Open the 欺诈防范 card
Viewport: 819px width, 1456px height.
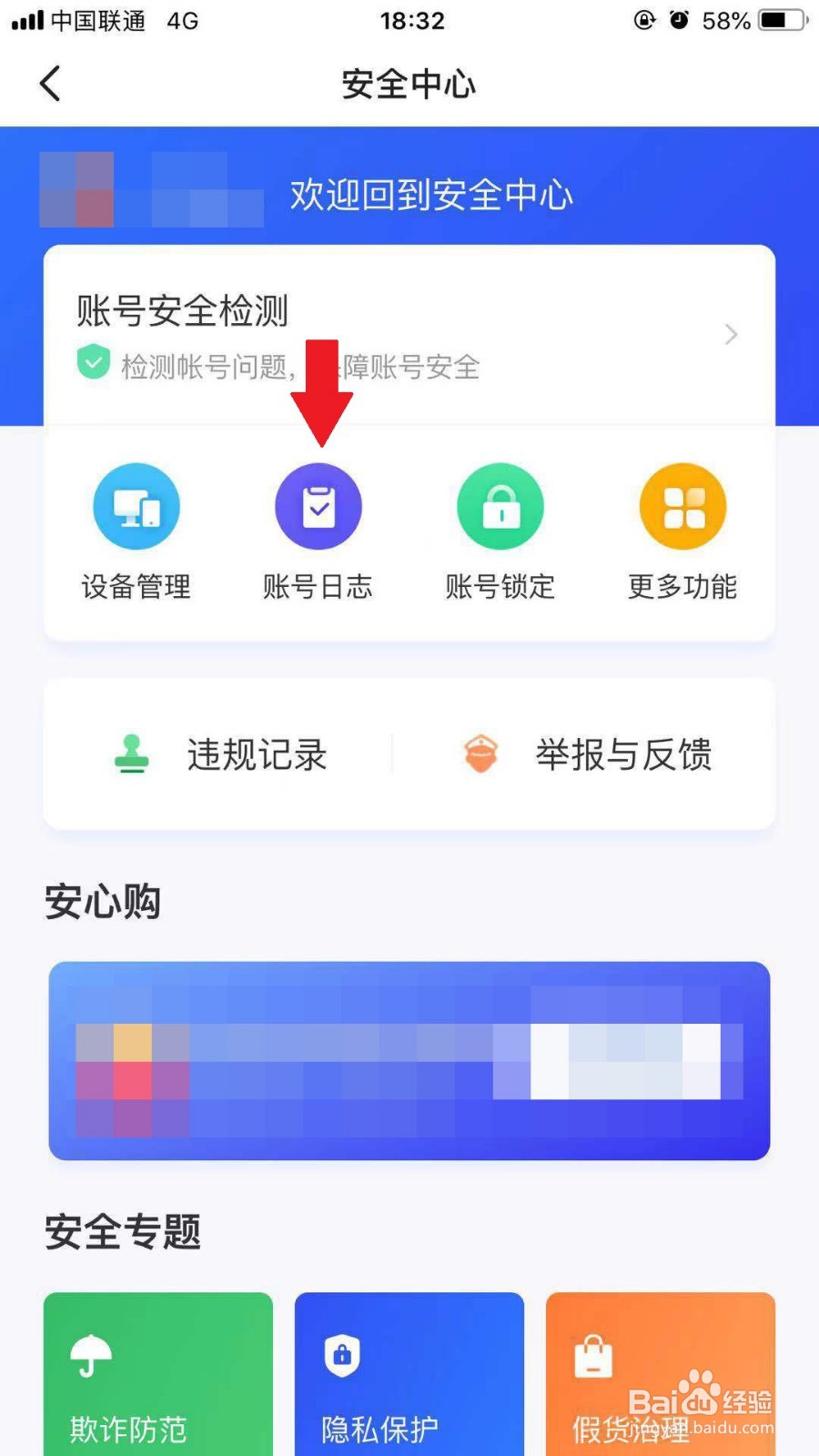point(157,1374)
